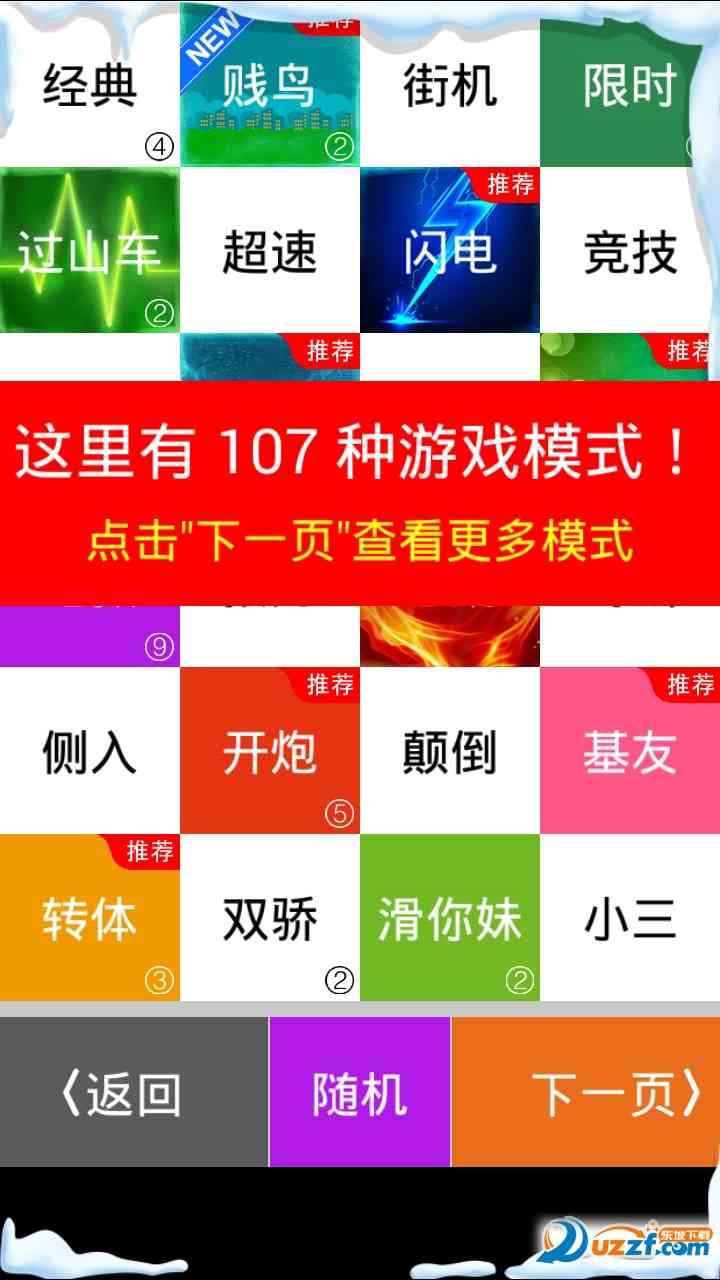
Task: Go back with the 返回 button
Action: point(133,1092)
